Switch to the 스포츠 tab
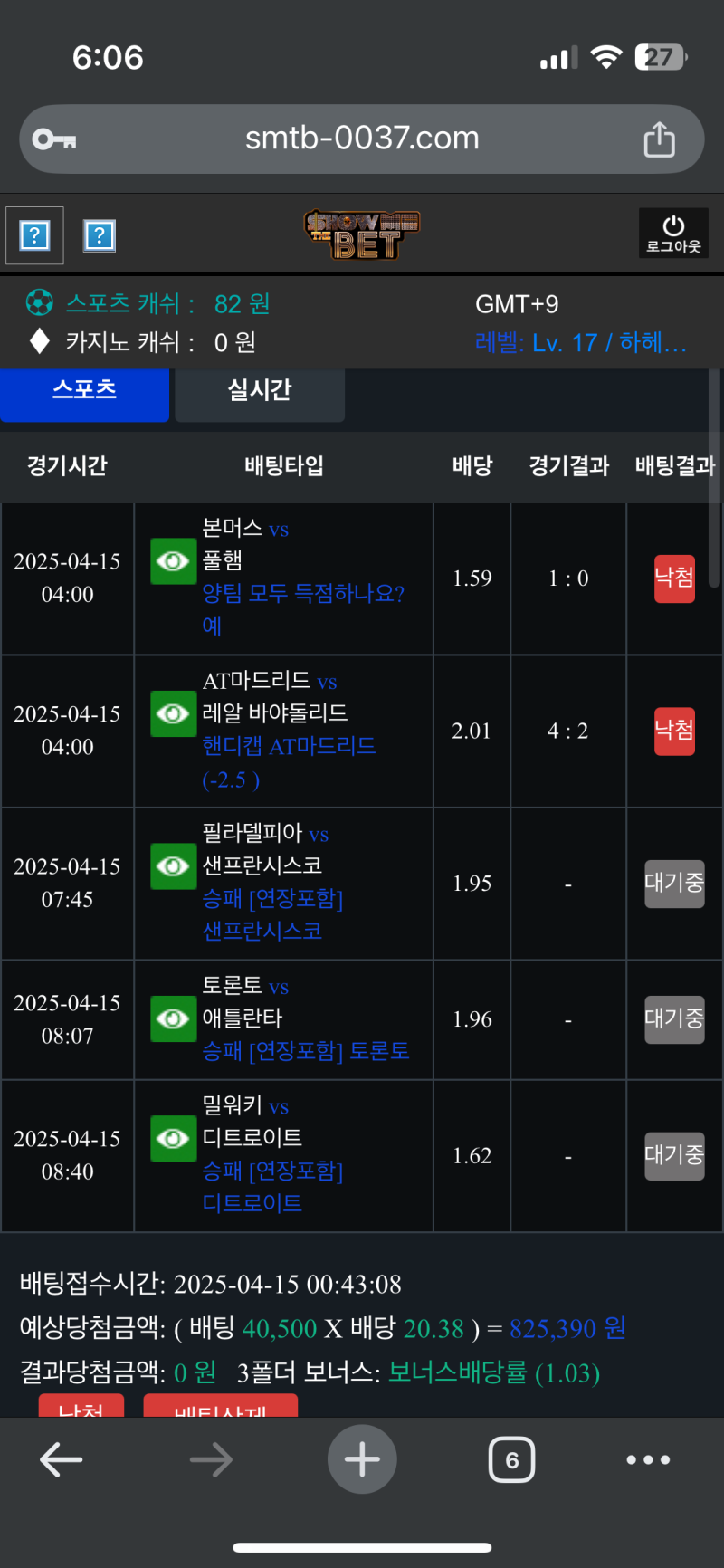 tap(84, 391)
